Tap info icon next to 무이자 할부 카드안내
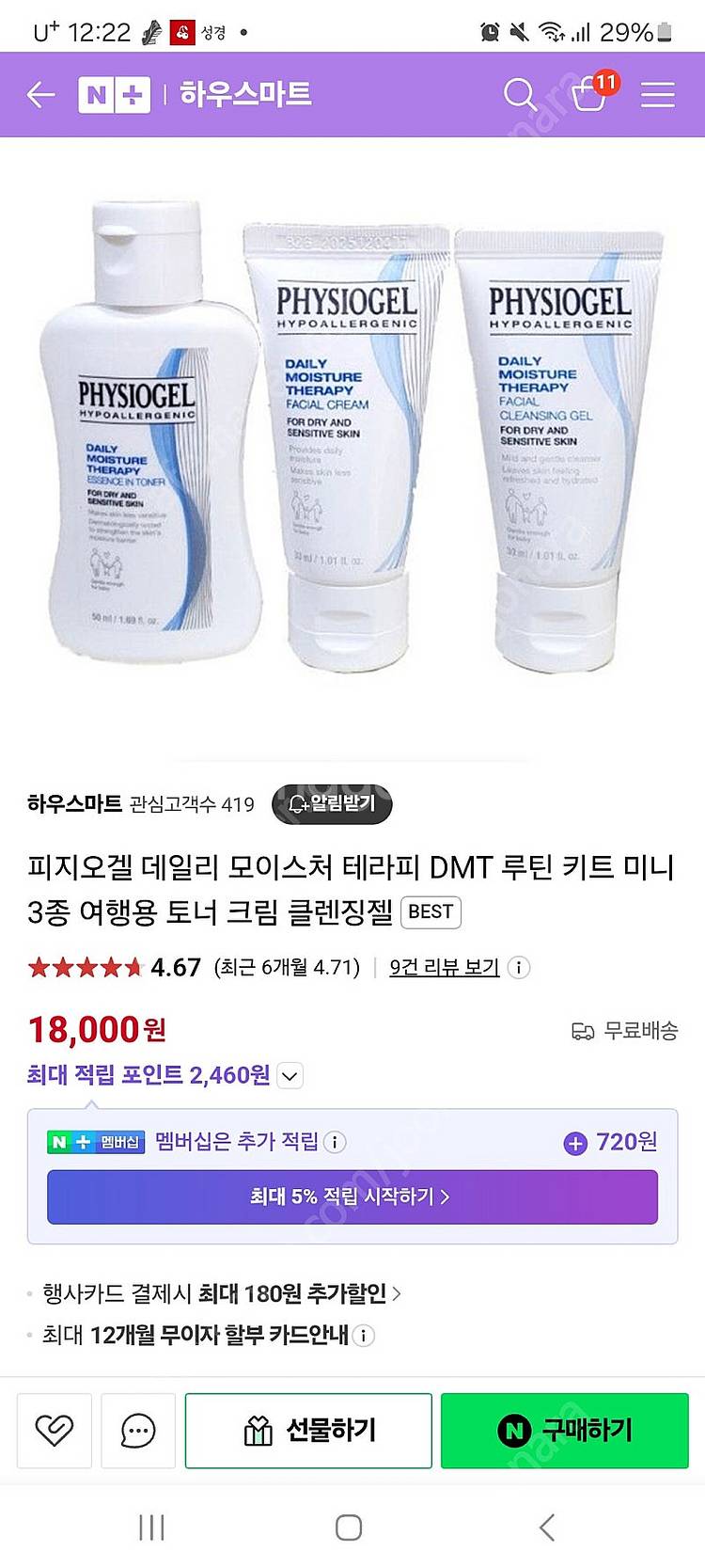 pyautogui.click(x=364, y=1335)
